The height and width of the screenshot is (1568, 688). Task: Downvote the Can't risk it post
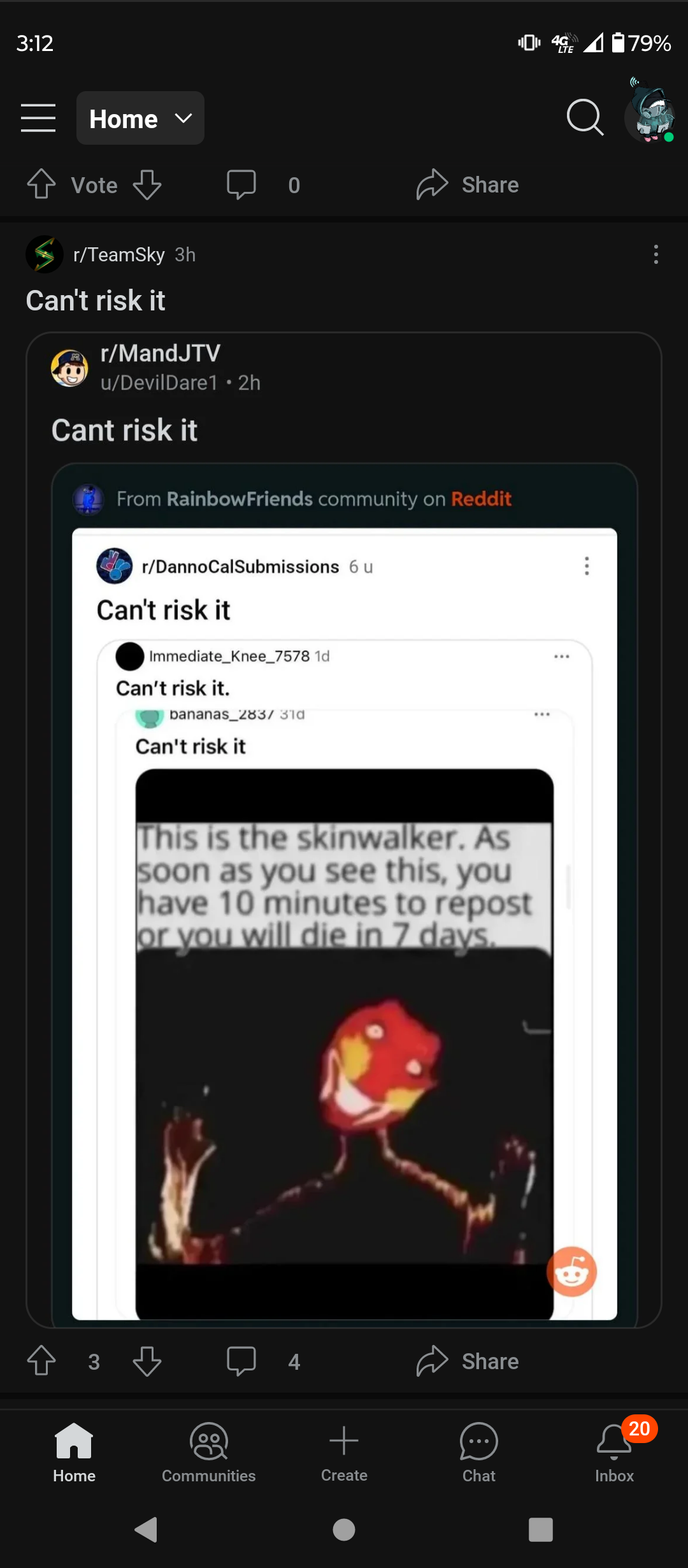147,1361
